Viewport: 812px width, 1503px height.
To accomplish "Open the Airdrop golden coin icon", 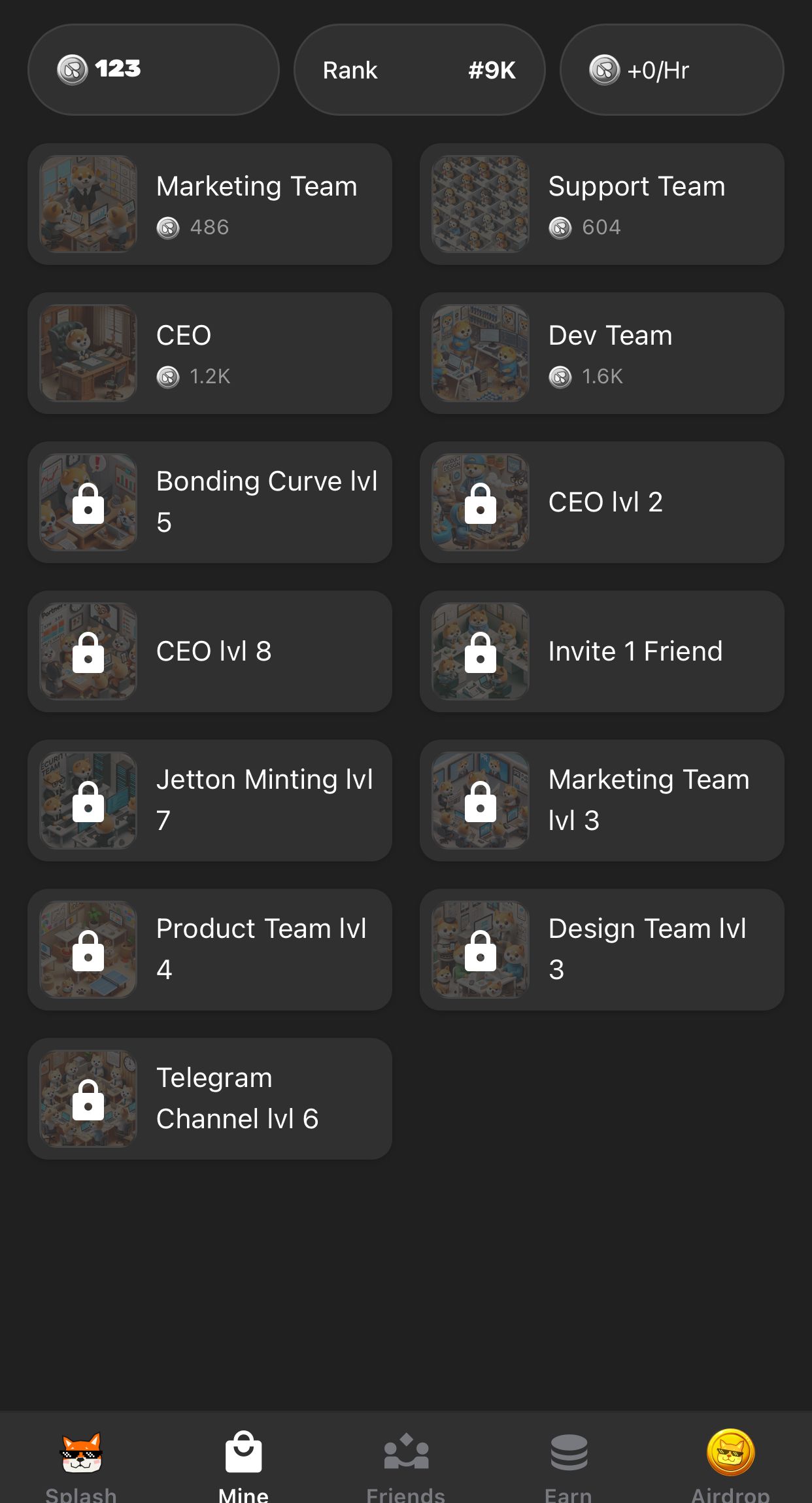I will (x=730, y=1447).
